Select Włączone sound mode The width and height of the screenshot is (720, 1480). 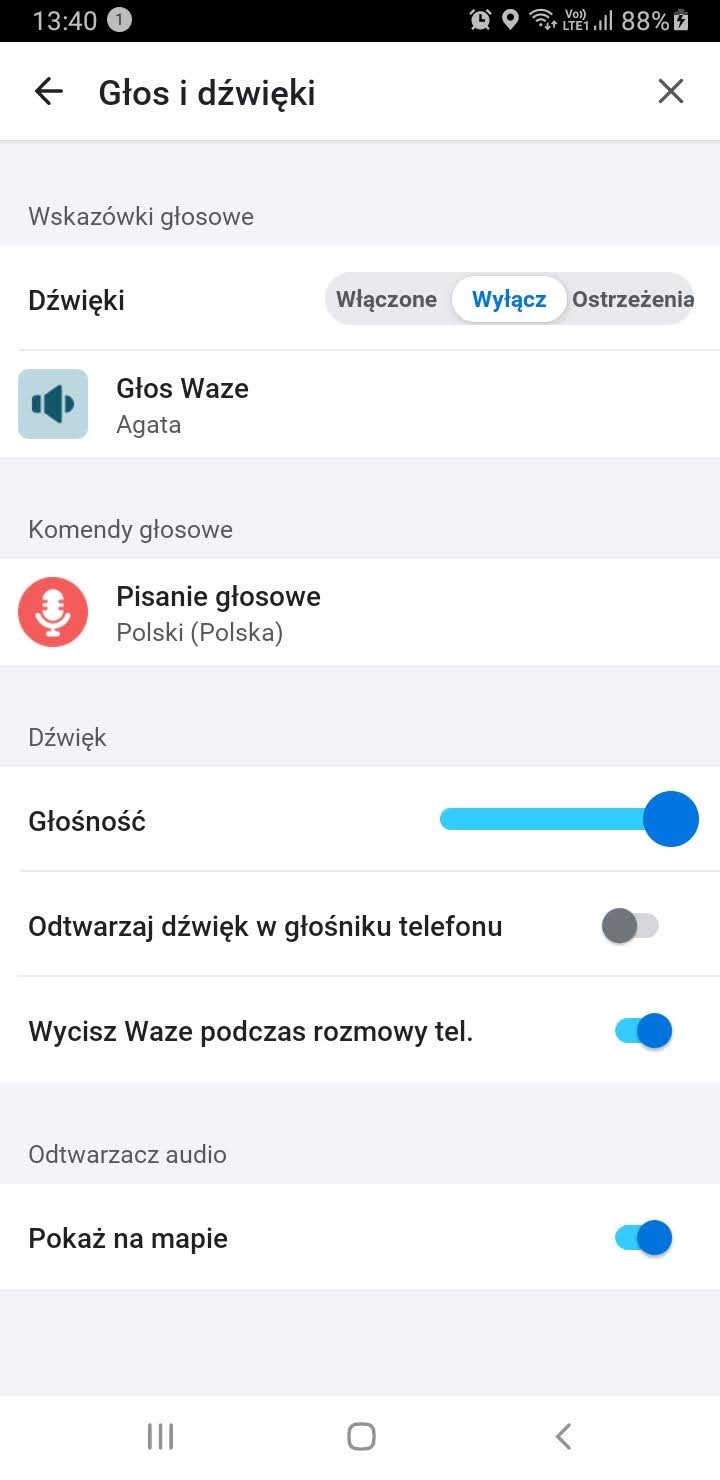point(388,299)
